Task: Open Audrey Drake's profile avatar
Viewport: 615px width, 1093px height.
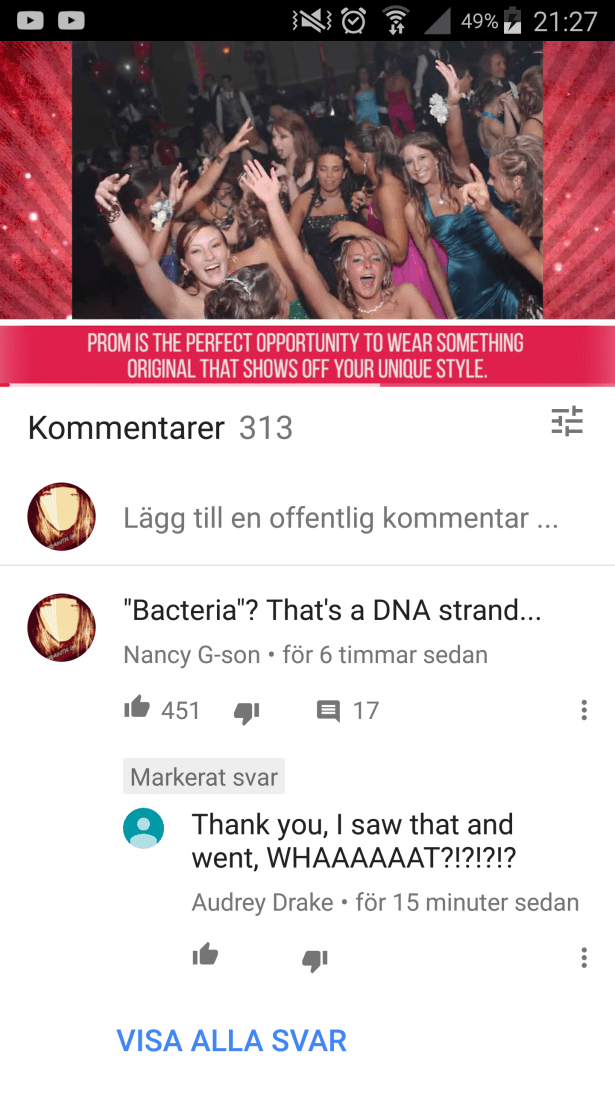Action: [143, 828]
